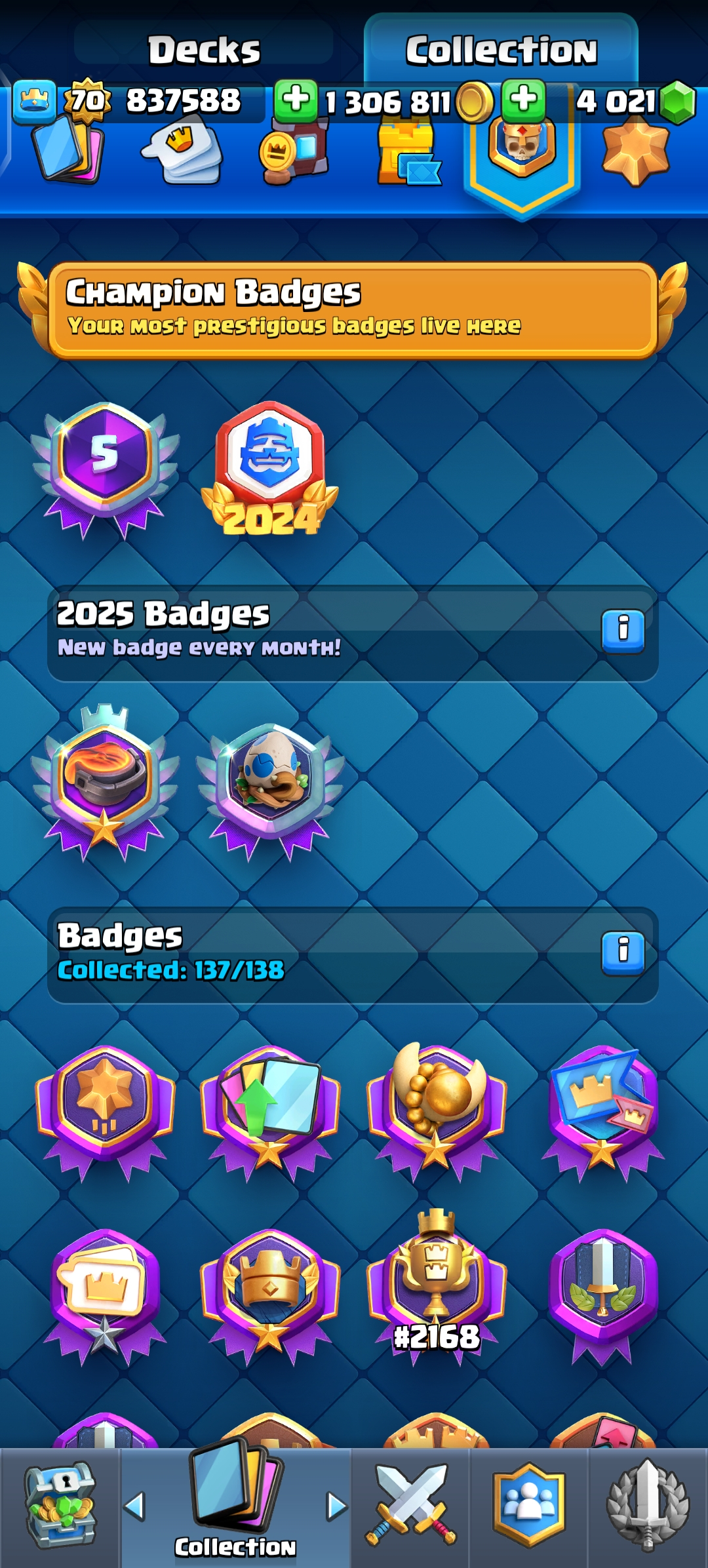View the 2024 champion badge

[x=269, y=468]
